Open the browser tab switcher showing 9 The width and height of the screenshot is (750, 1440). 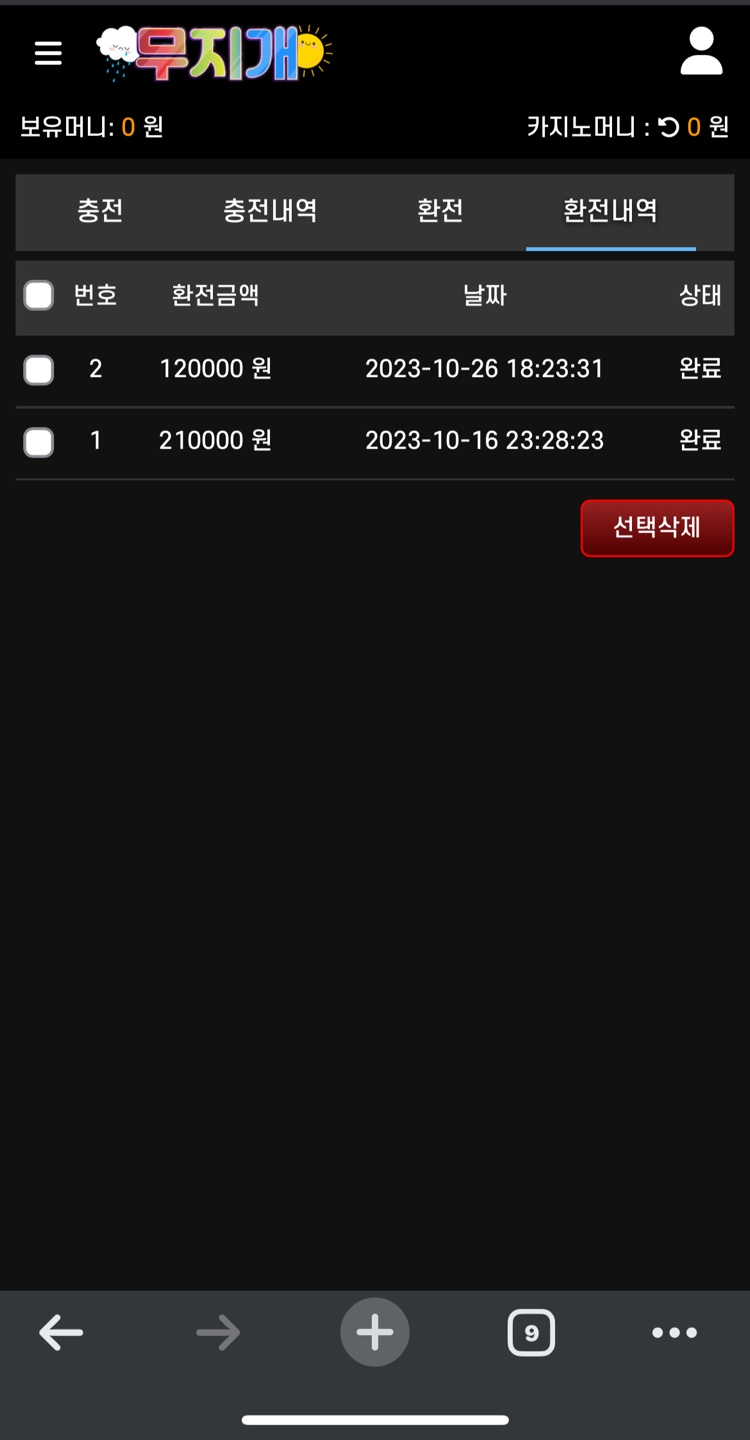coord(531,1332)
